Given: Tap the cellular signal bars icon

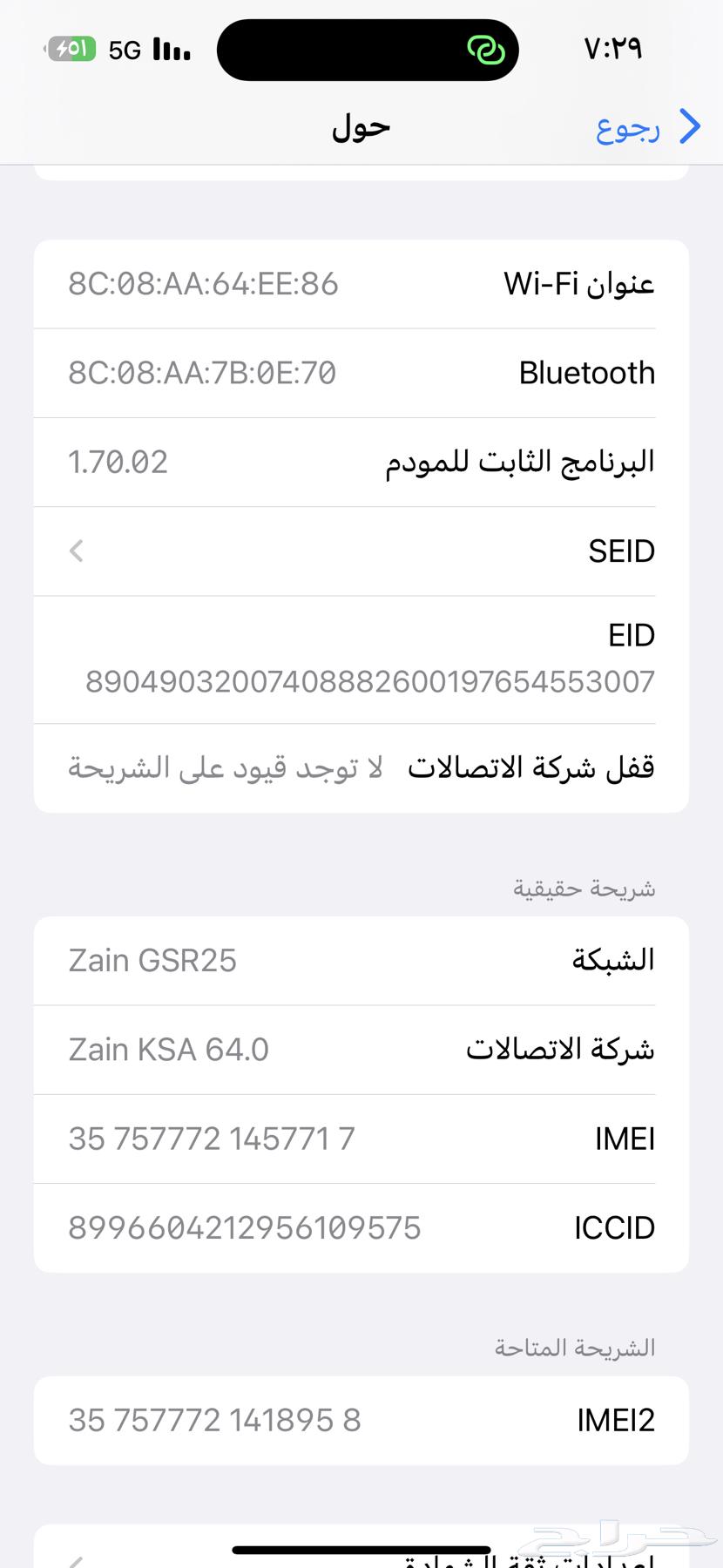Looking at the screenshot, I should (171, 51).
